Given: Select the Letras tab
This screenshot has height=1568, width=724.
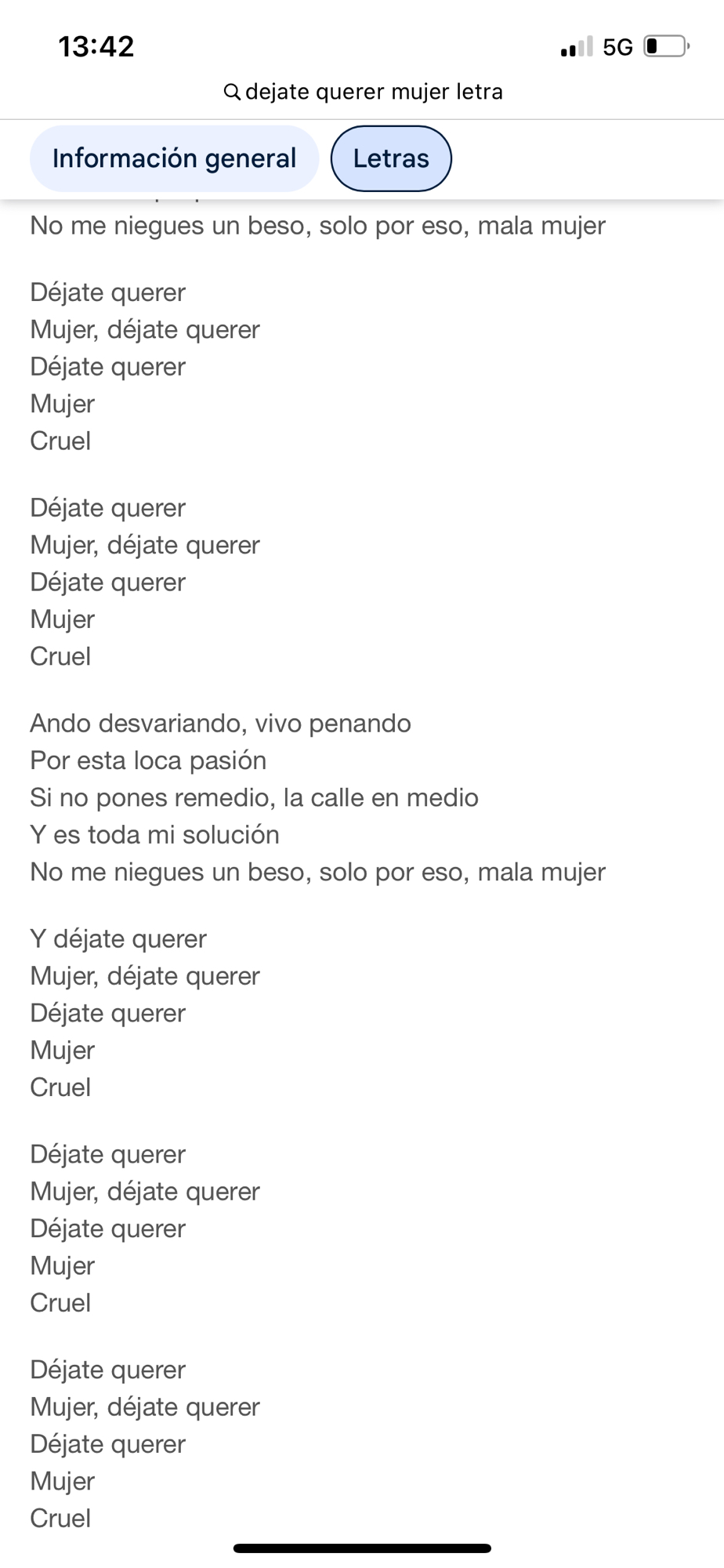Looking at the screenshot, I should 391,158.
